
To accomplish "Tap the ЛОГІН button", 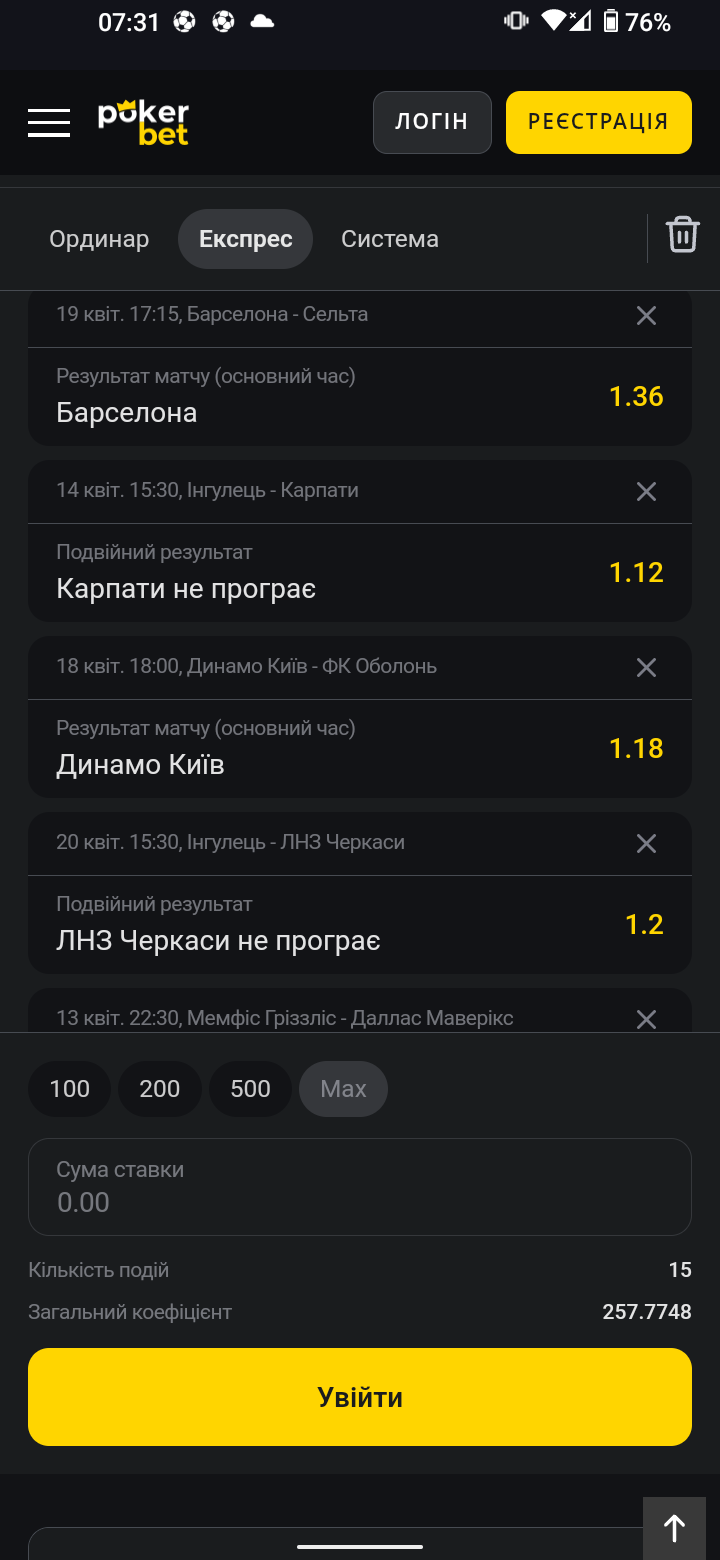I will tap(432, 122).
